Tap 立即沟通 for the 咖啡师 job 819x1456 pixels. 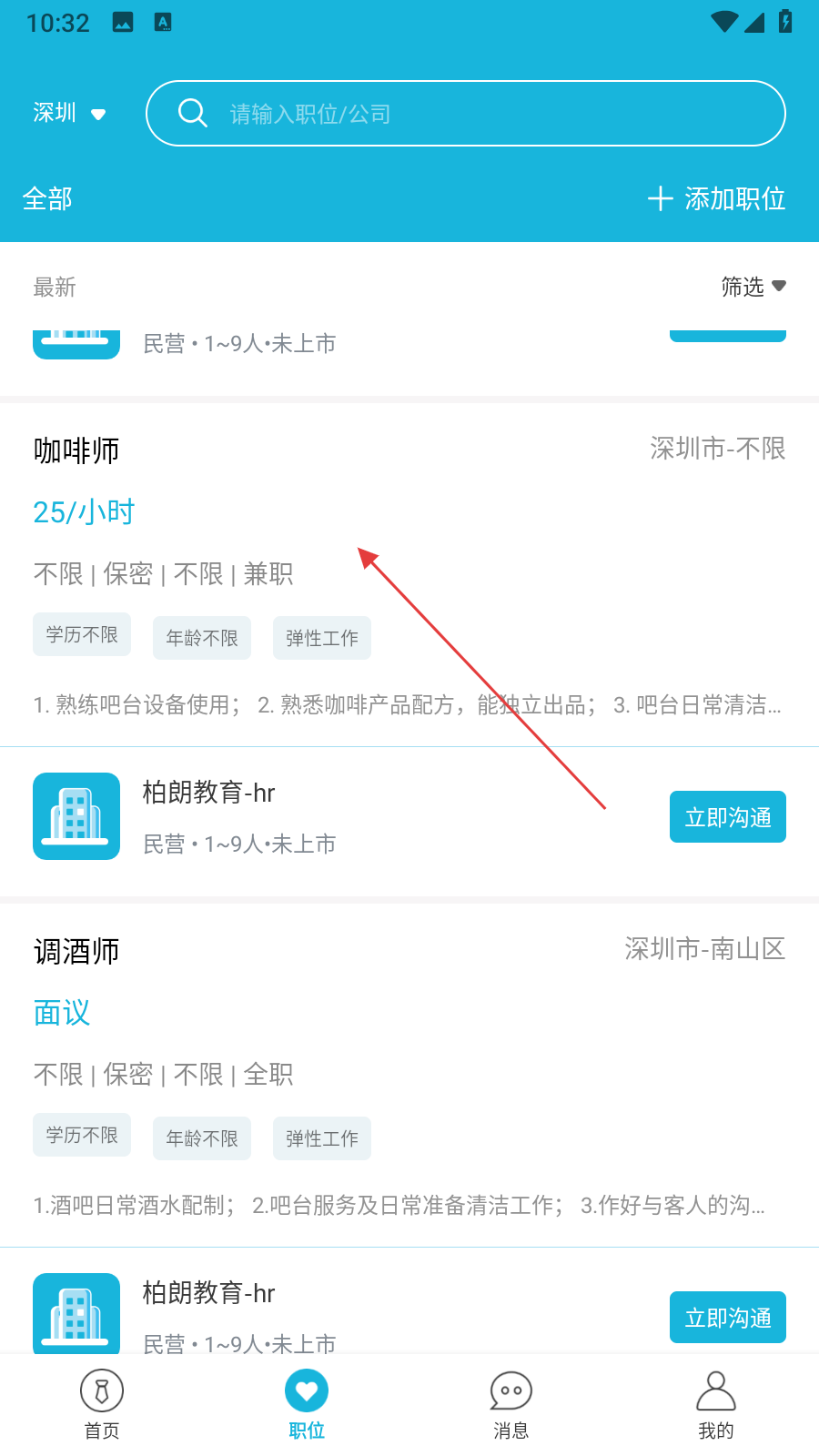click(728, 817)
